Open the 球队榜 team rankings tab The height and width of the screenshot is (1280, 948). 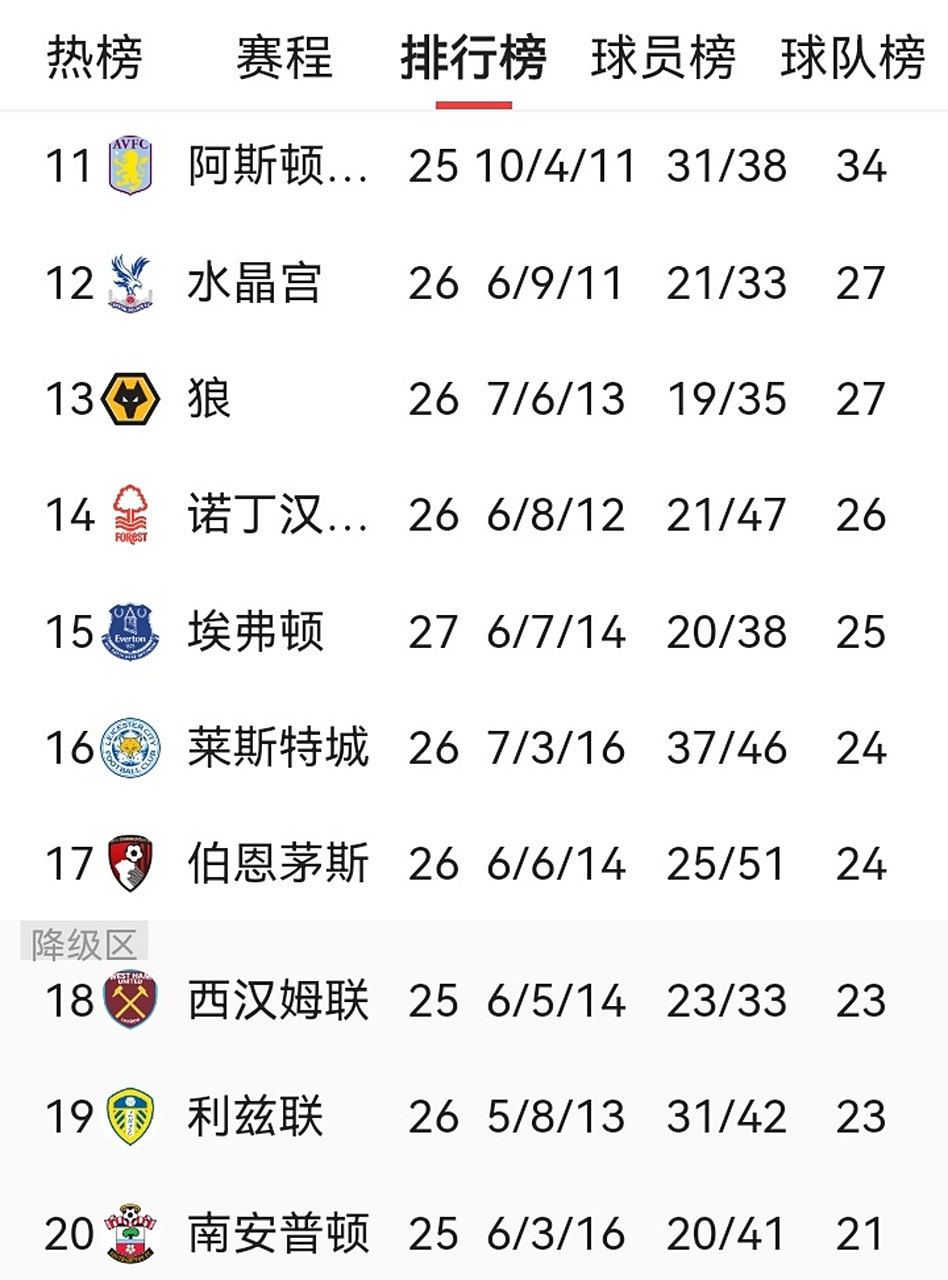point(851,57)
